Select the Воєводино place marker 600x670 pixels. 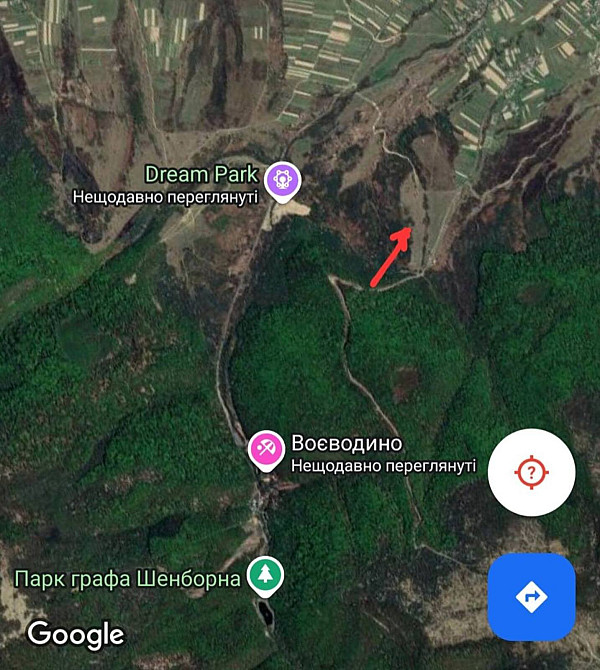point(265,446)
